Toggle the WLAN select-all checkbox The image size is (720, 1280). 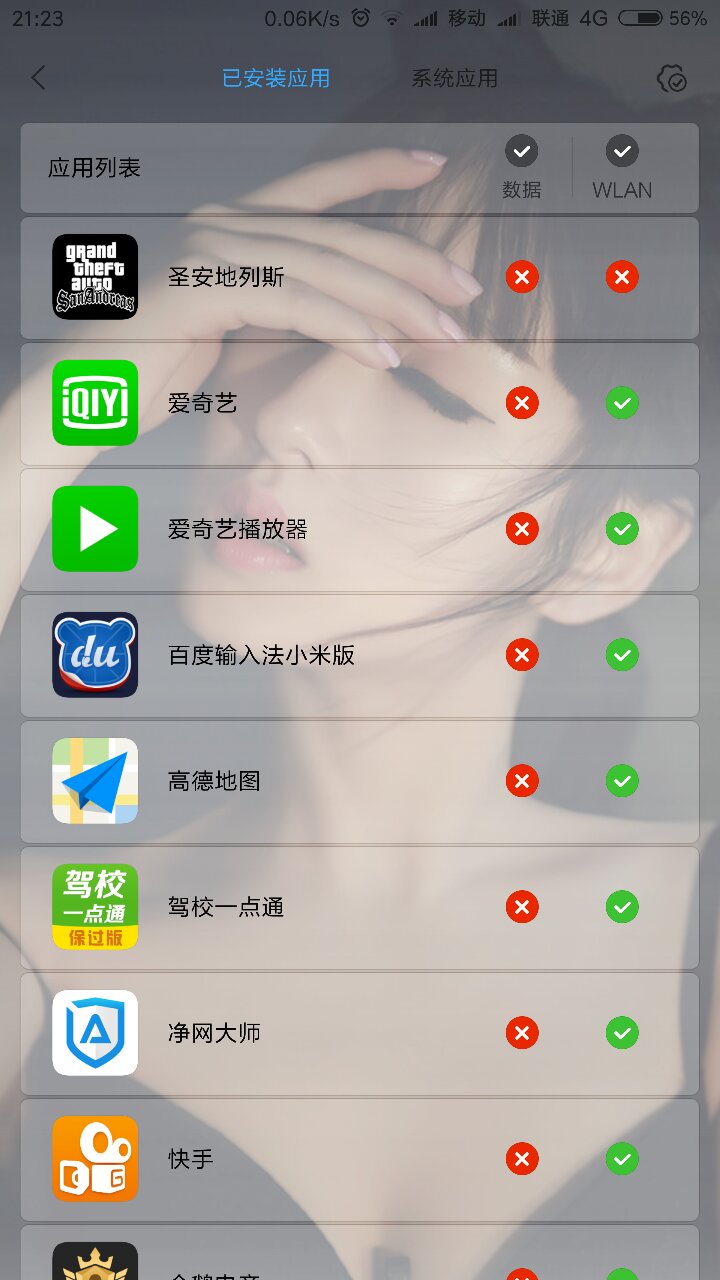622,152
